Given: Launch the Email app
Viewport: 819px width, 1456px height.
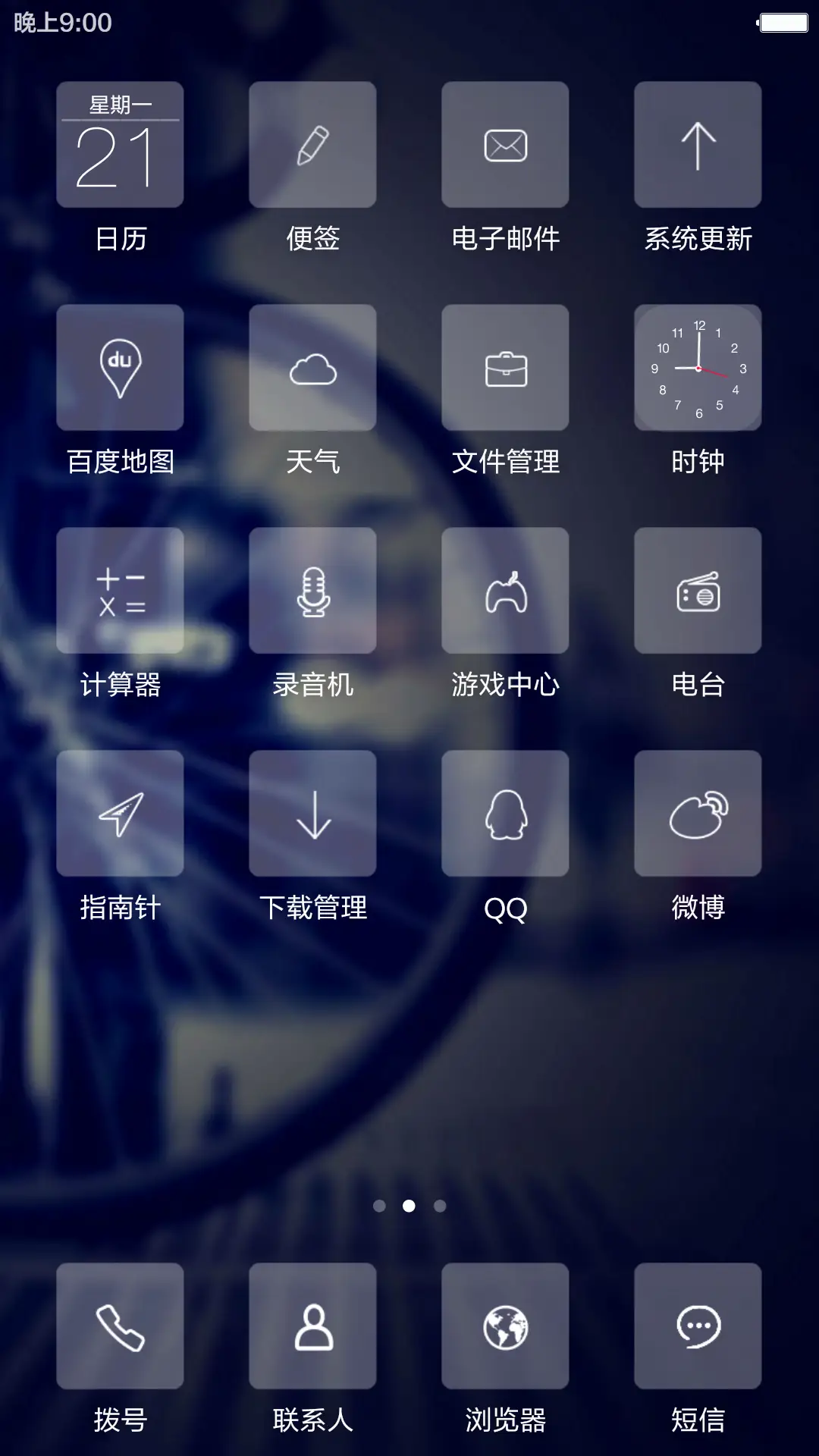Looking at the screenshot, I should point(505,144).
